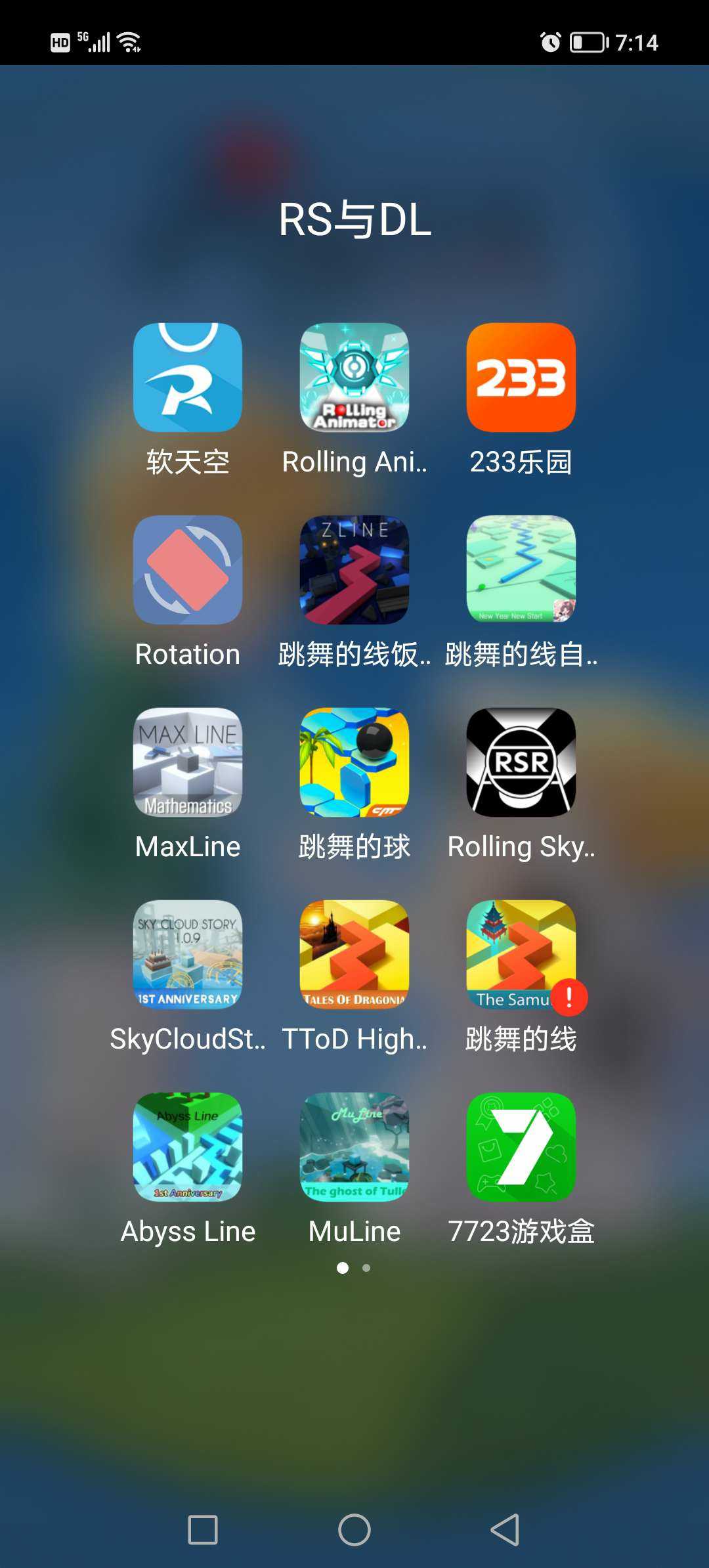
Task: Open 233乐园 app
Action: coord(521,378)
